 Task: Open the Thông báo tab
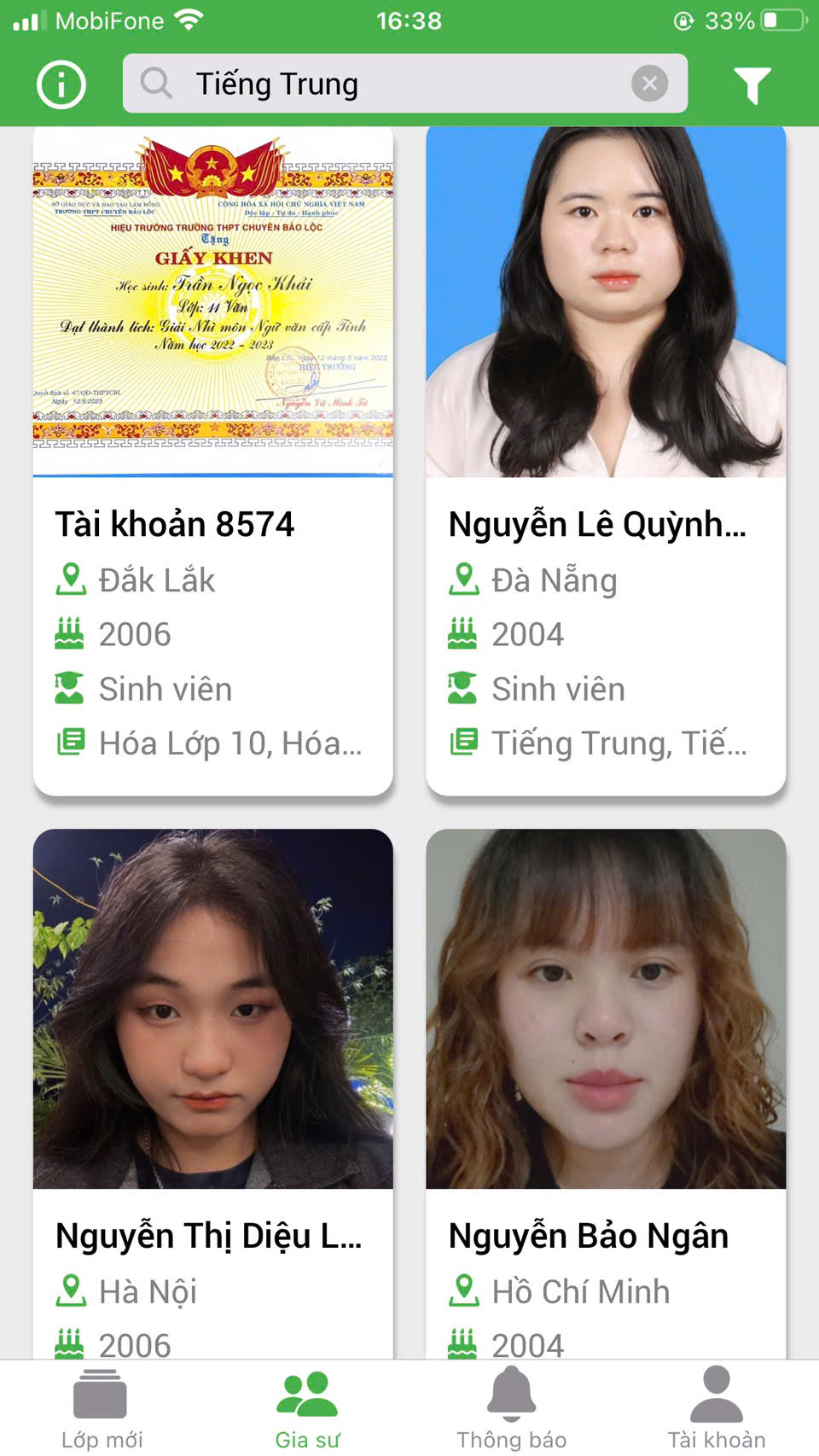(x=512, y=1408)
